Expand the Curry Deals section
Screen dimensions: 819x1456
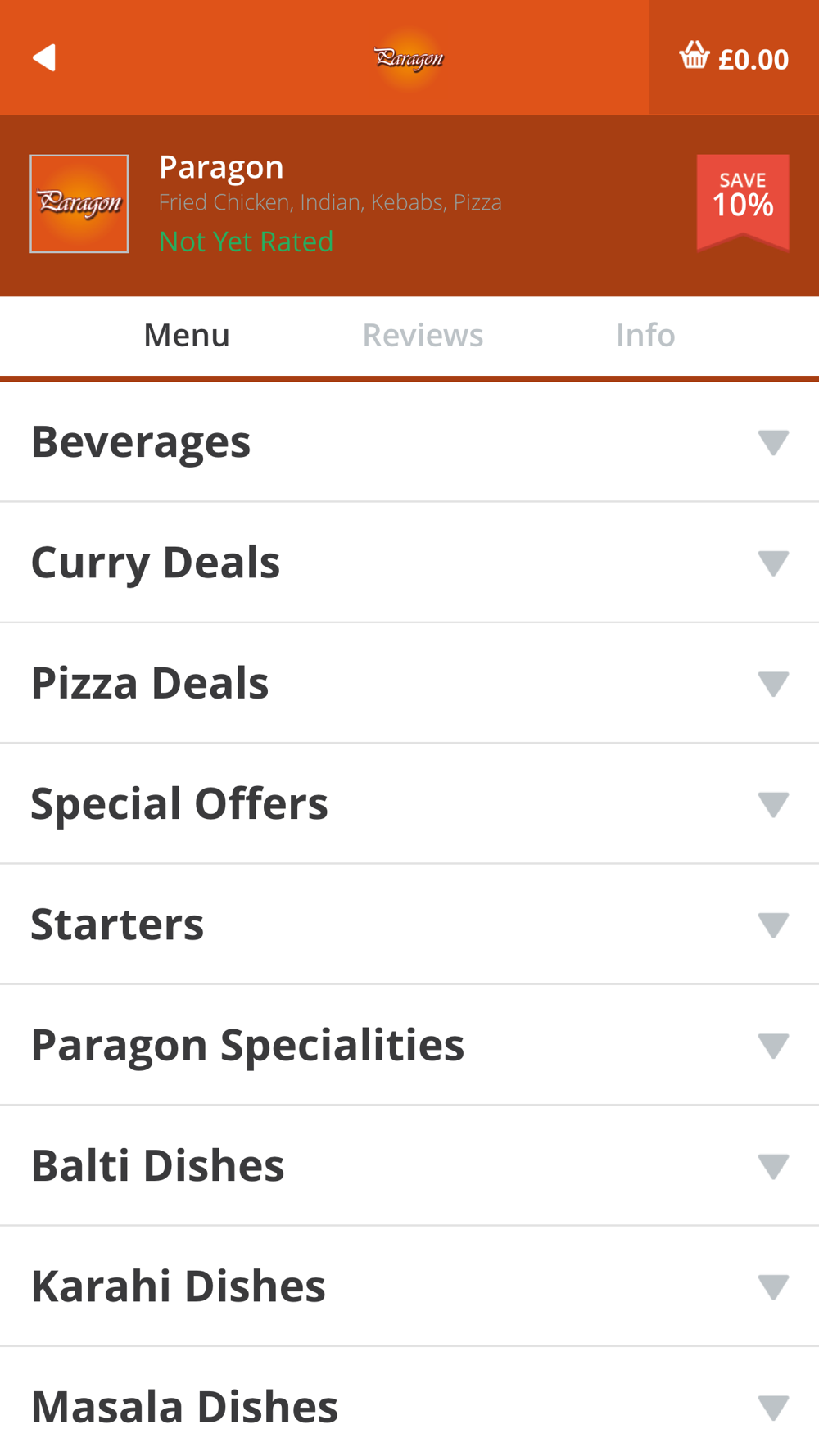[x=409, y=563]
